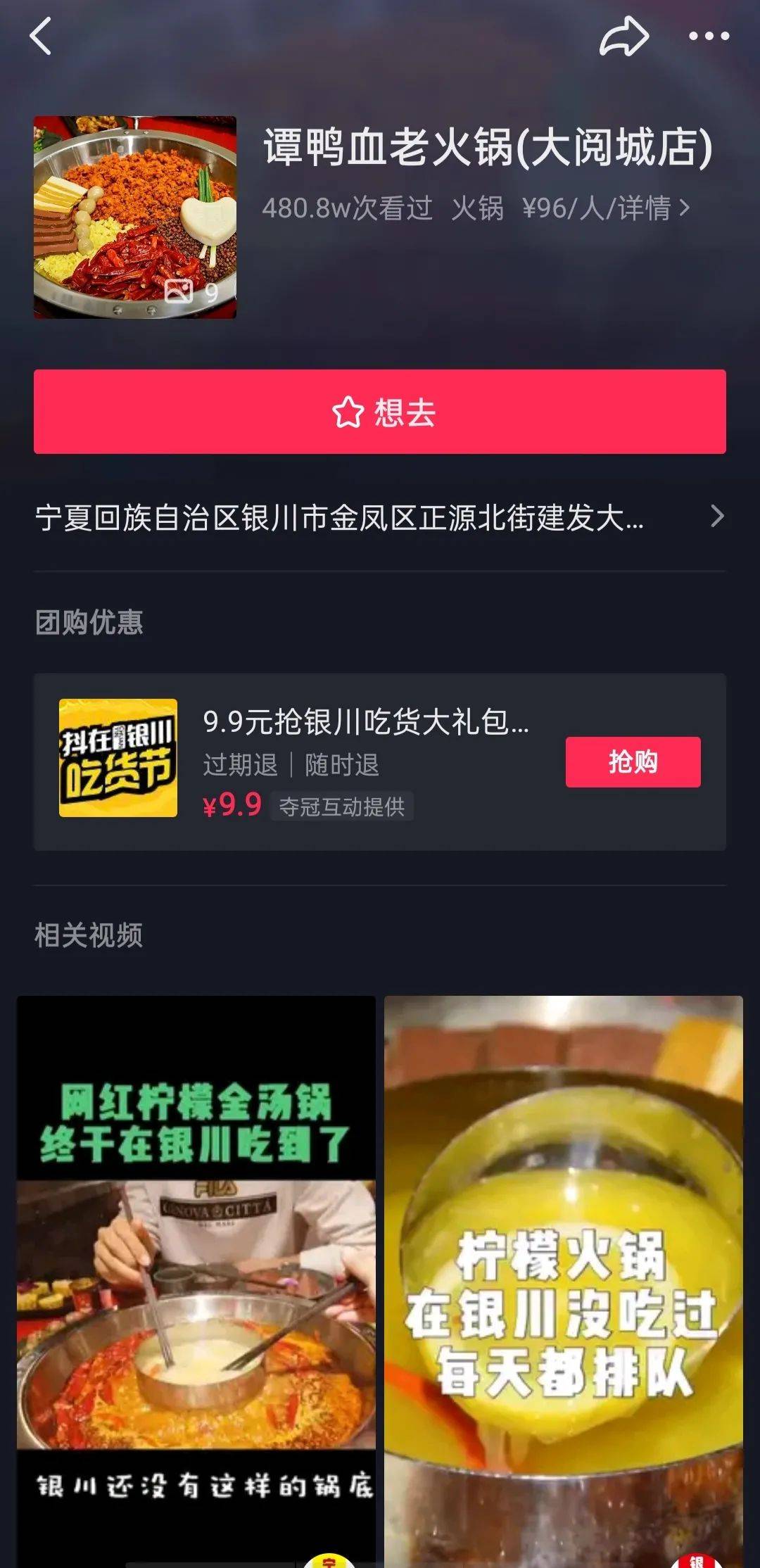The height and width of the screenshot is (1568, 760).
Task: Share this restaurant page
Action: (623, 37)
